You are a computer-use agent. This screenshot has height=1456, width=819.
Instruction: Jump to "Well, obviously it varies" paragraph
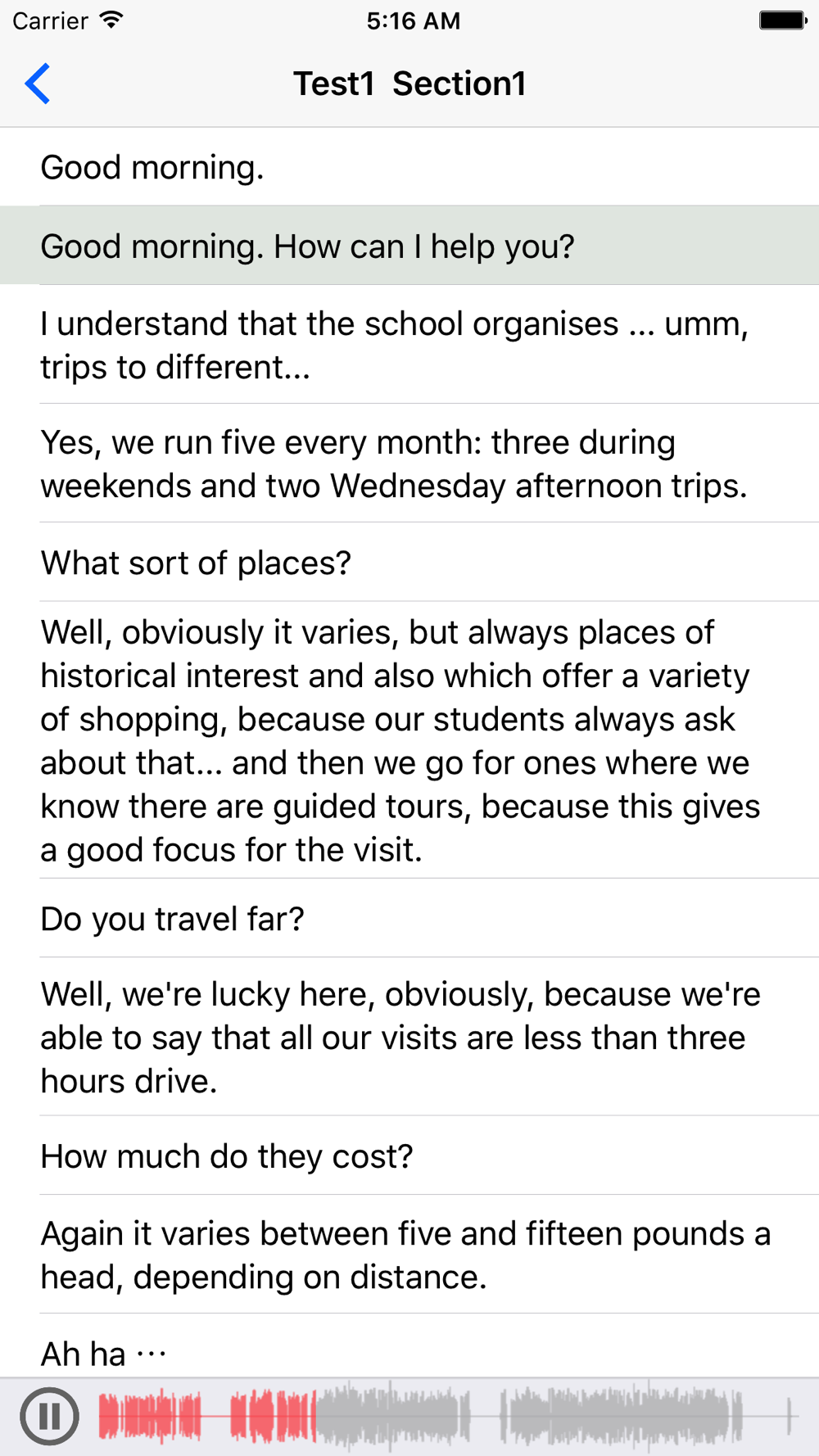point(409,740)
